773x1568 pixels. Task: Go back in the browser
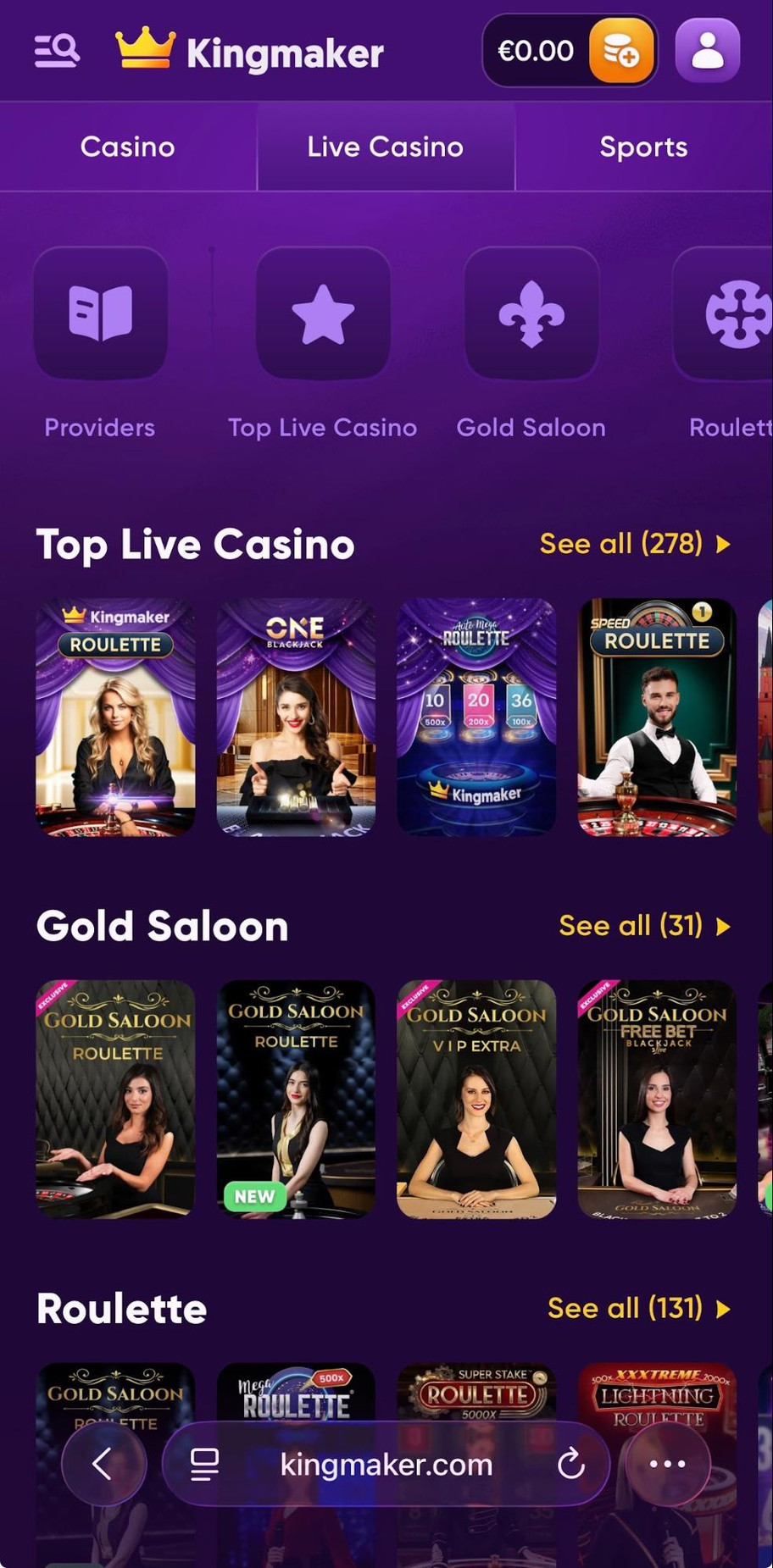tap(103, 1463)
